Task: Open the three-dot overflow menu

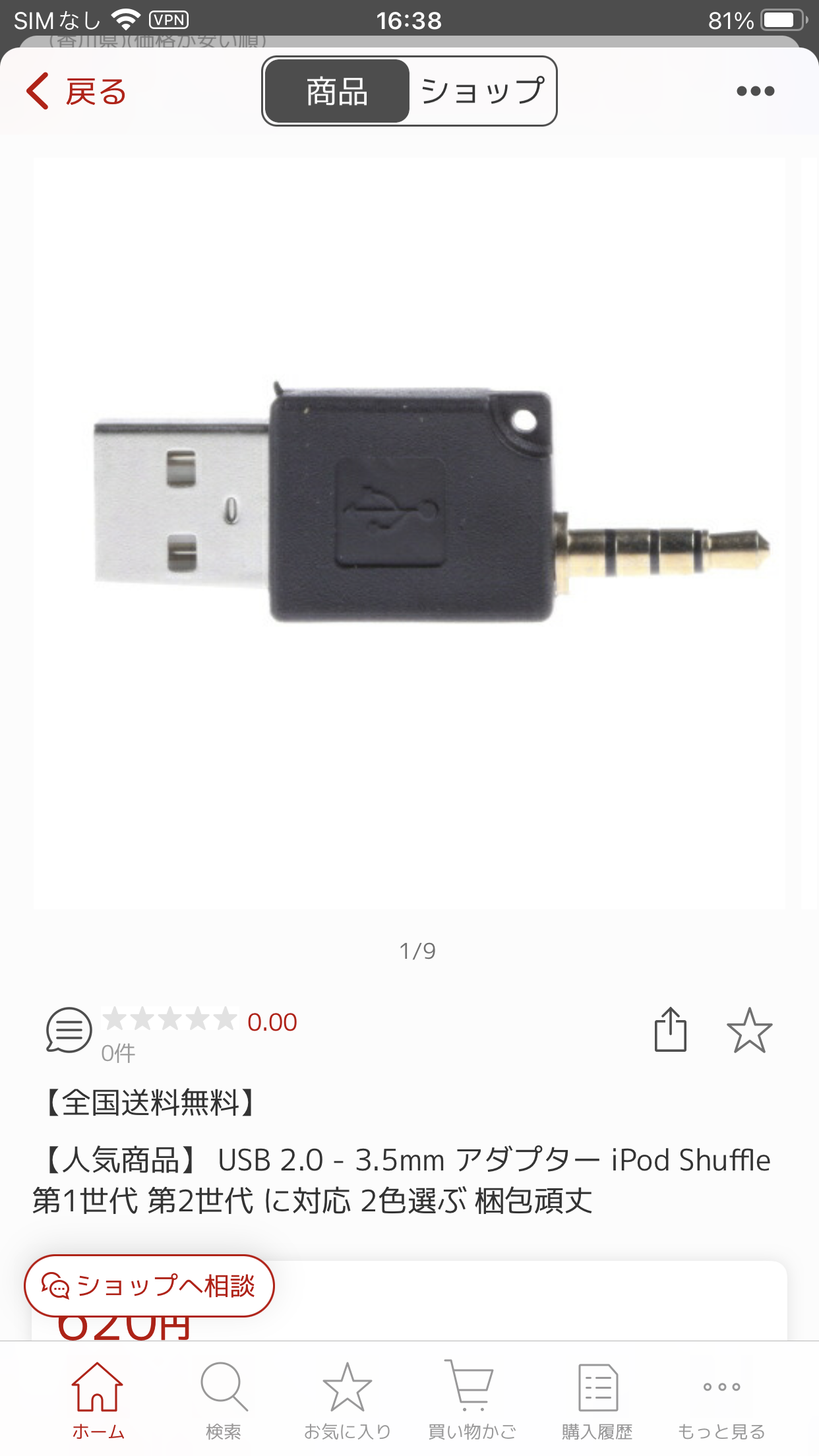Action: [755, 91]
